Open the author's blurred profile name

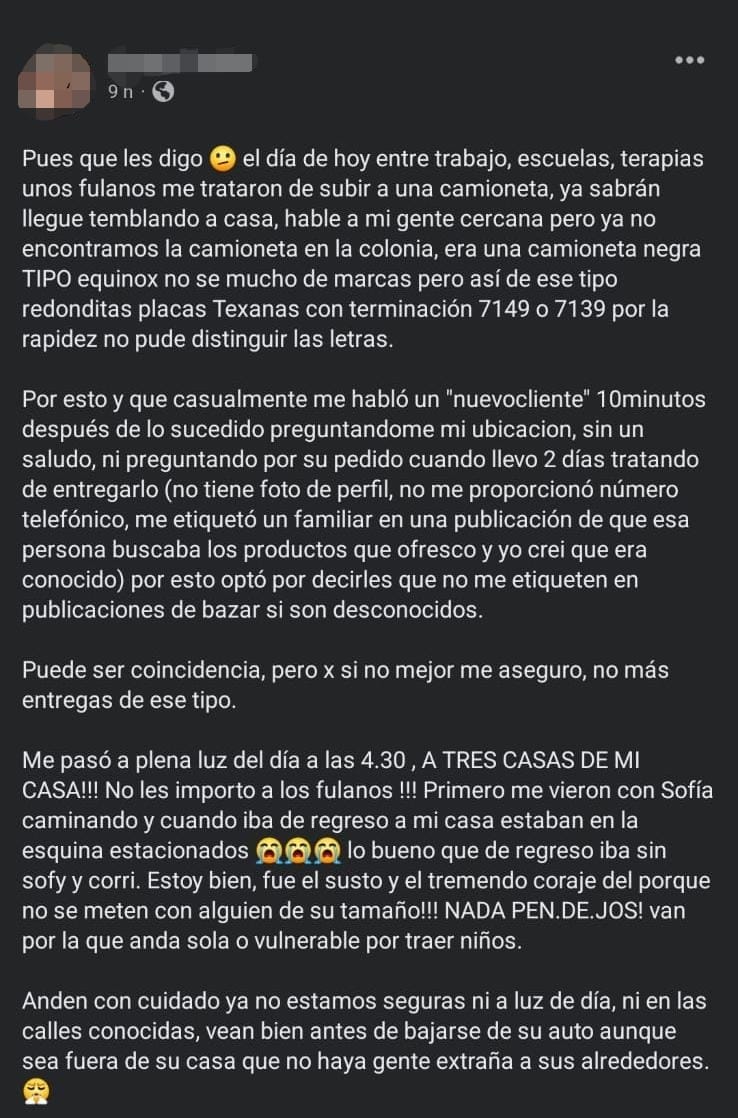180,62
